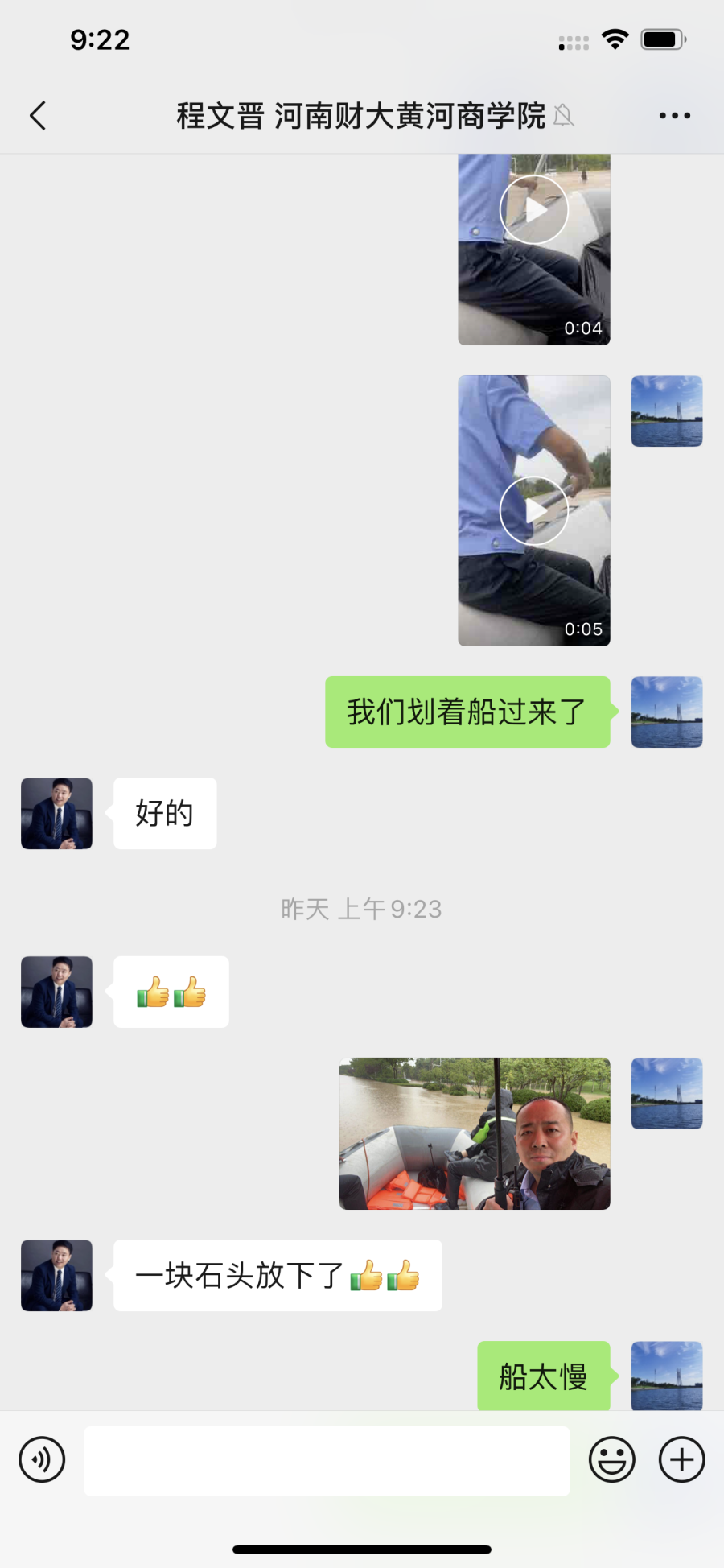Open the chat info overflow menu

[x=674, y=116]
